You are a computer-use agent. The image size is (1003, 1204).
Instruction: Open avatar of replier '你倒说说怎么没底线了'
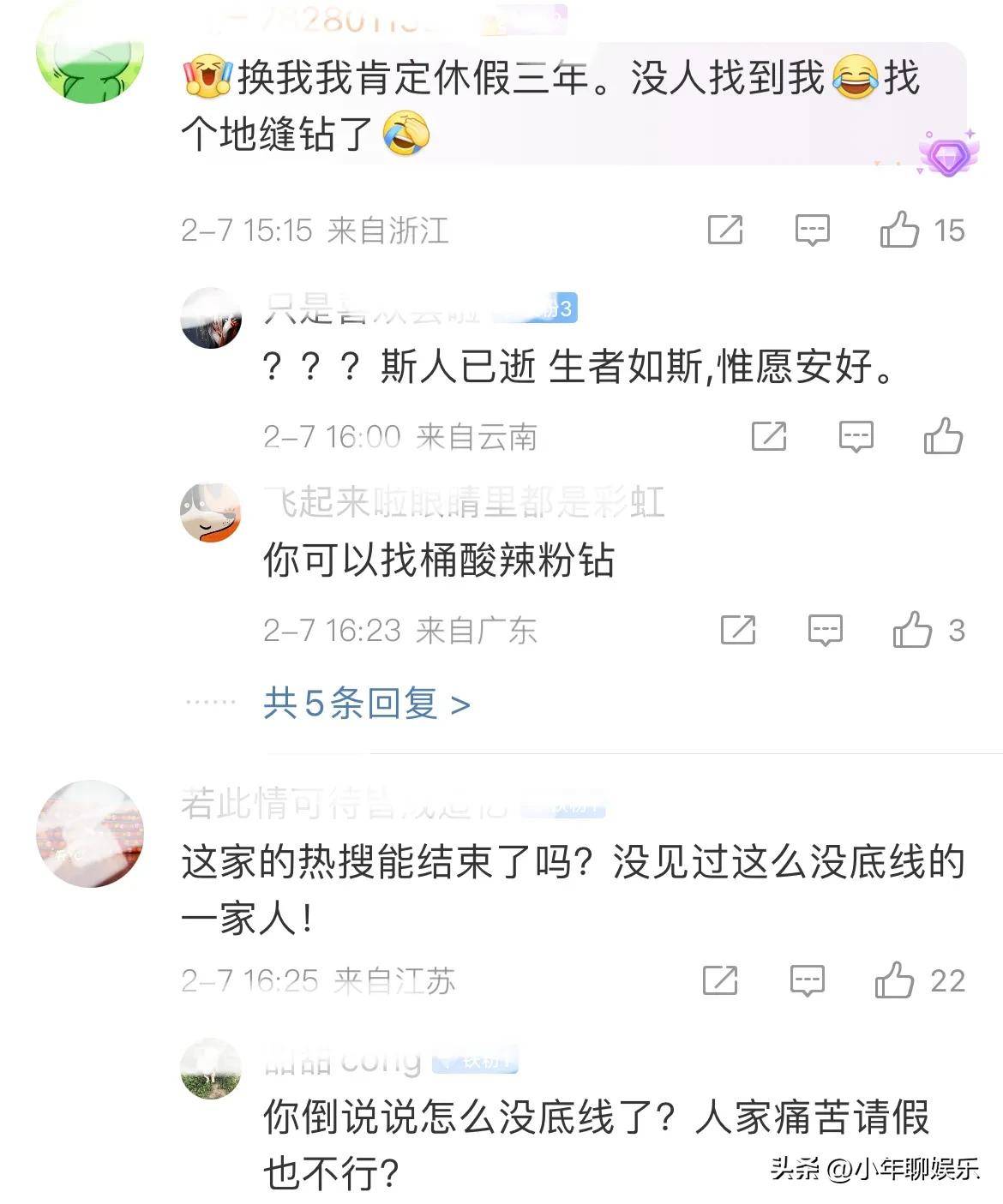(211, 1068)
